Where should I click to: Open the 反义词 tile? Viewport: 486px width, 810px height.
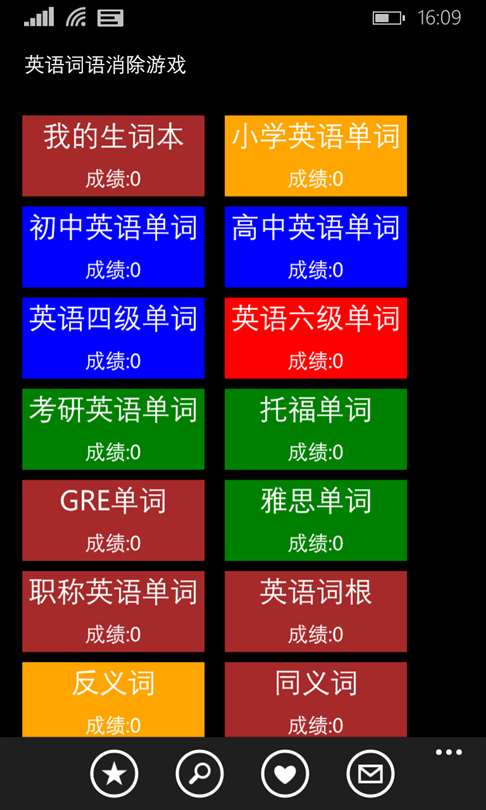coord(113,699)
